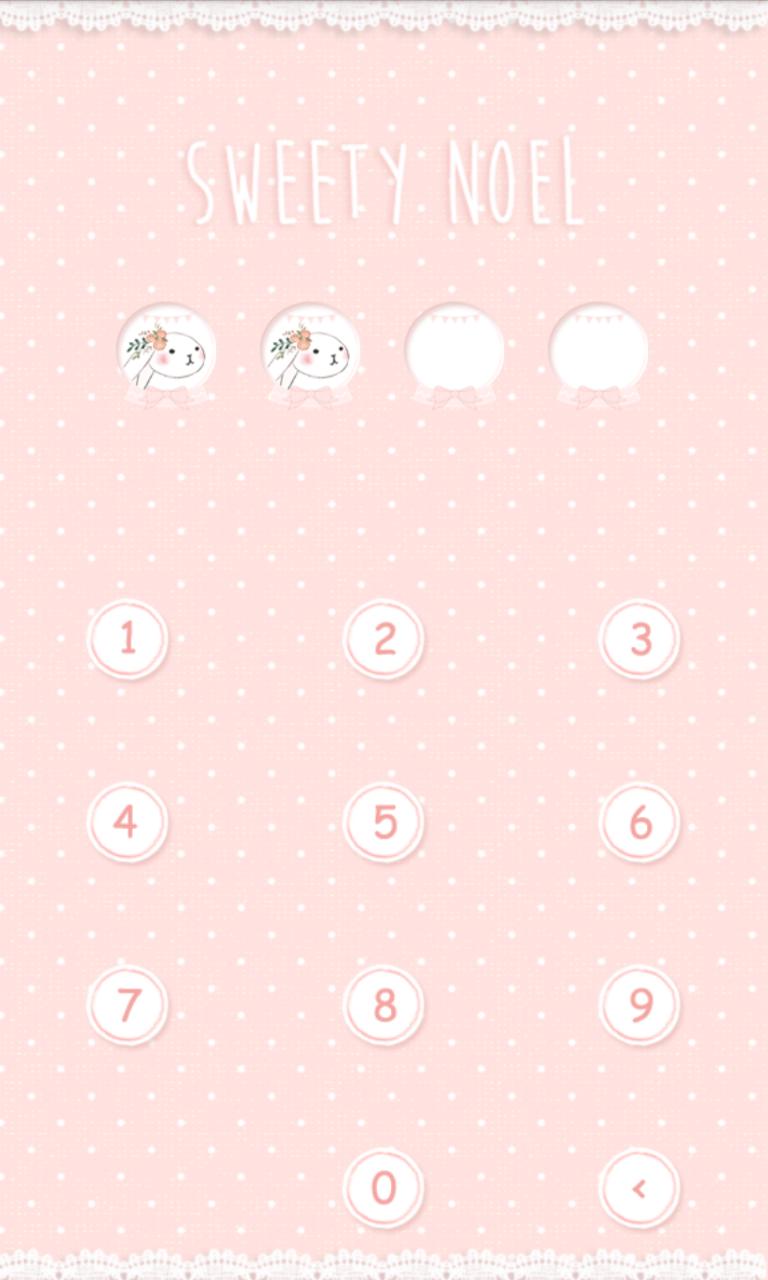Image resolution: width=768 pixels, height=1280 pixels.
Task: Enter digit 4 for the passcode
Action: 128,822
